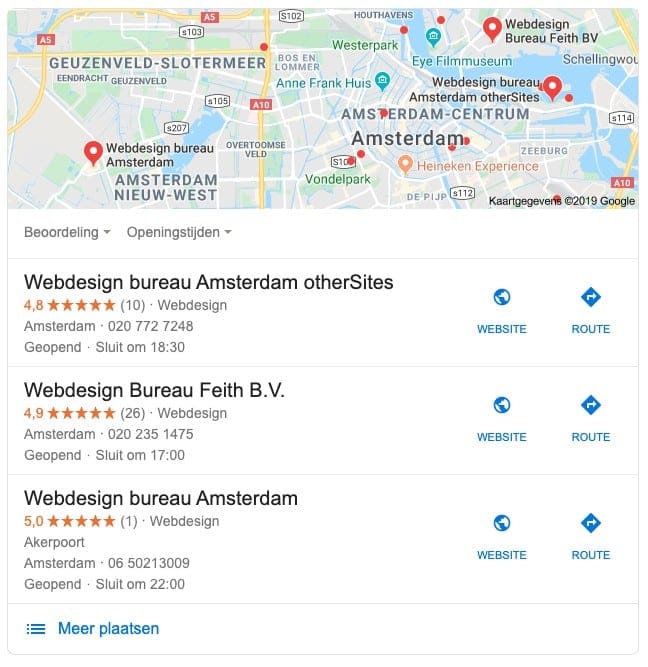Image resolution: width=648 pixels, height=667 pixels.
Task: Visit website of Webdesign bureau Amsterdam otherSites
Action: 501,309
